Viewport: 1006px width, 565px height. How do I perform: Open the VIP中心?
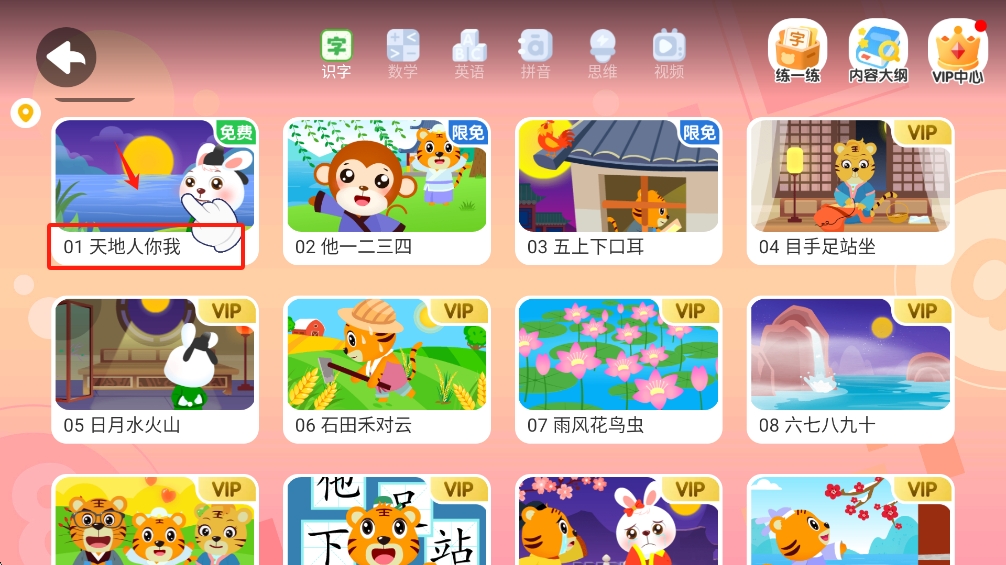point(957,52)
